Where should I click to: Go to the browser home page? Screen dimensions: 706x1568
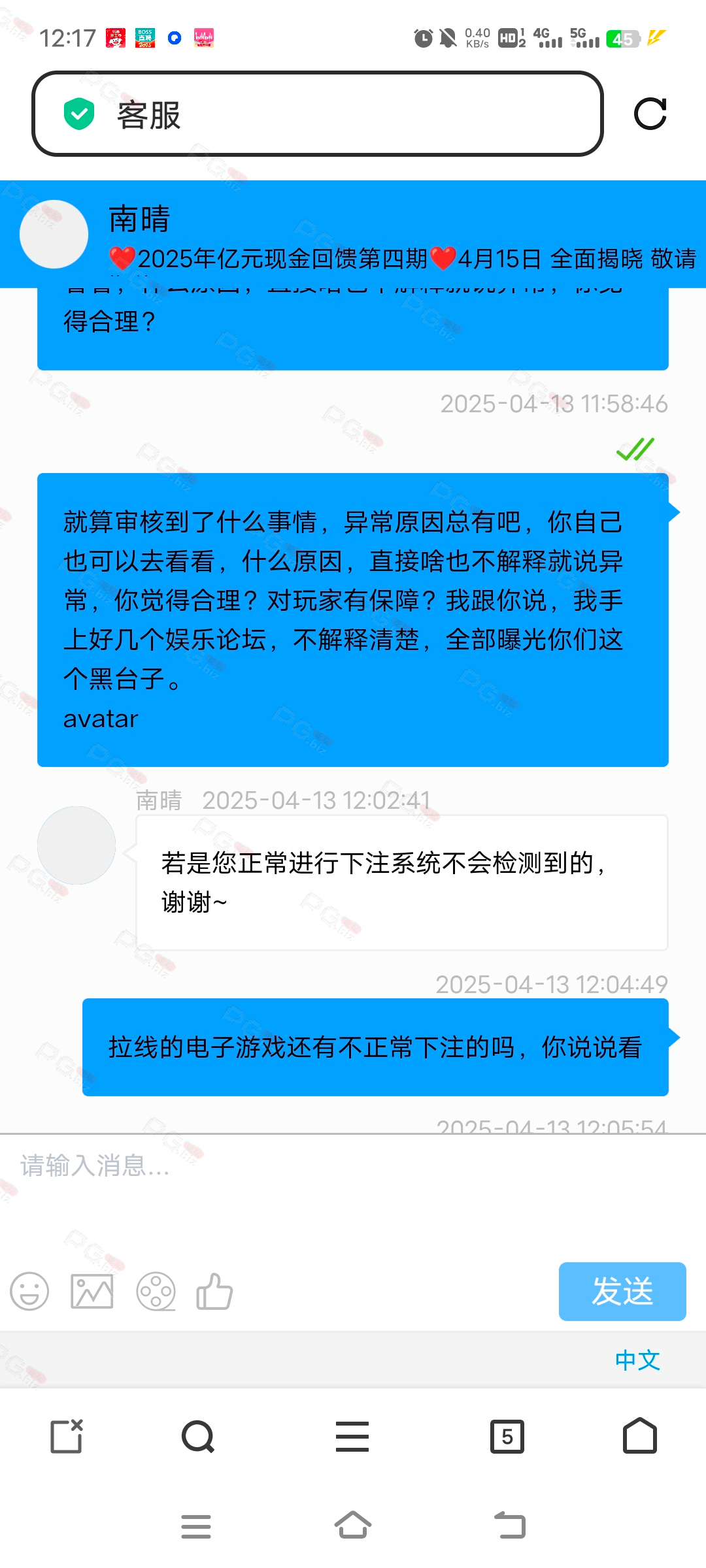point(640,1435)
